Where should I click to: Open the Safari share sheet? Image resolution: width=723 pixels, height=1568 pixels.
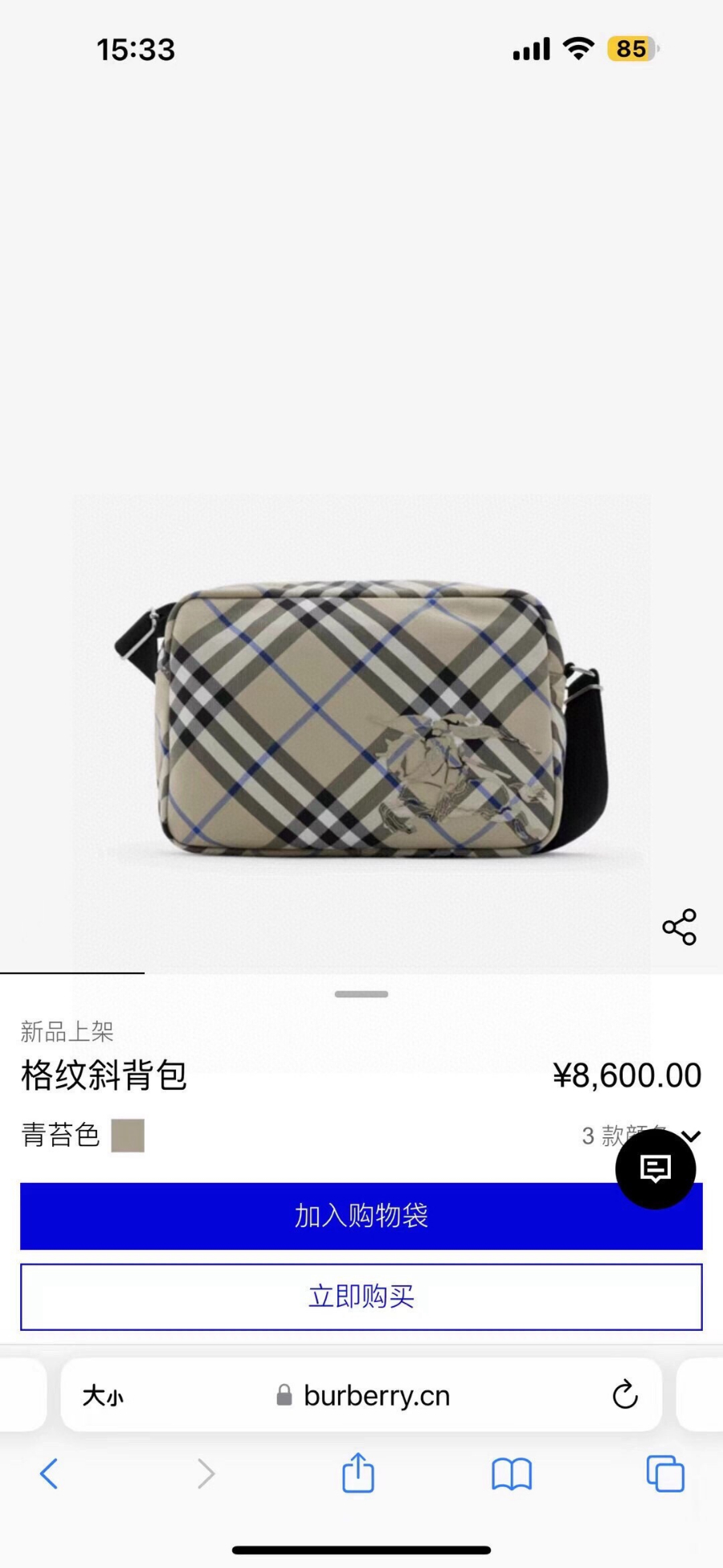point(358,1473)
